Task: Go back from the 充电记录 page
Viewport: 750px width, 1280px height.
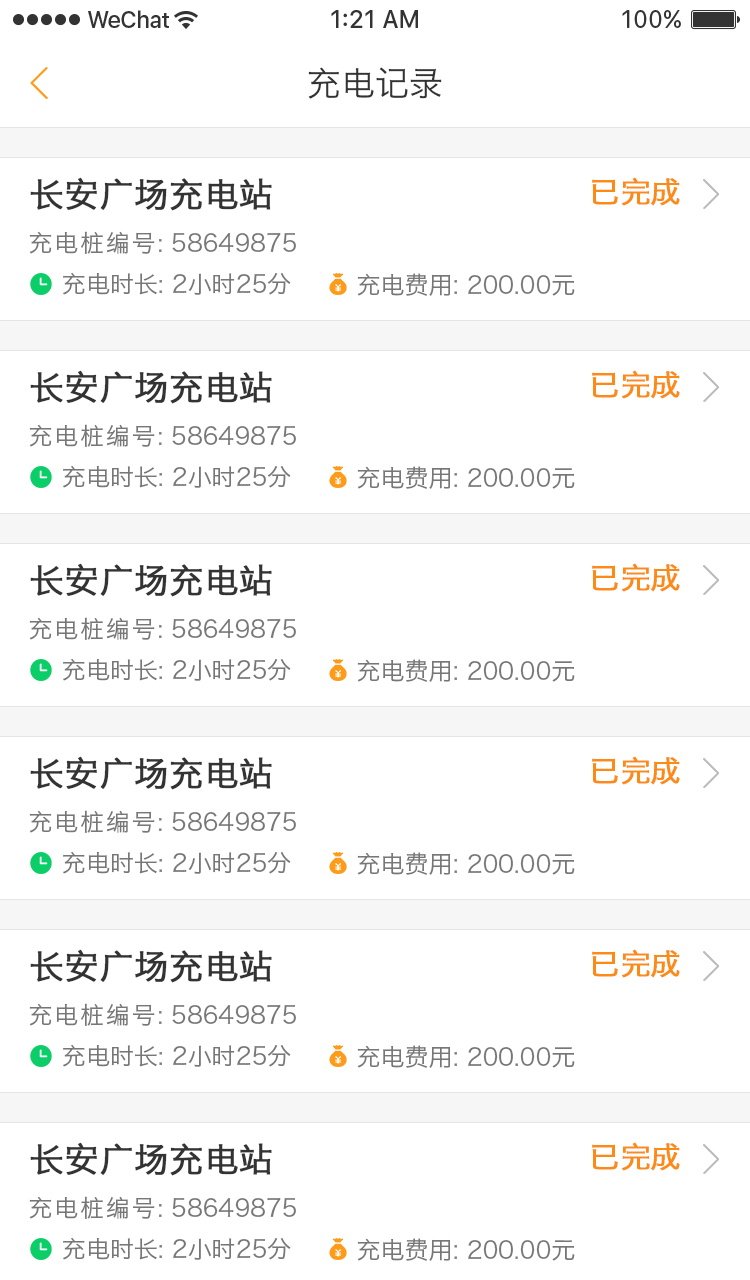Action: (x=39, y=83)
